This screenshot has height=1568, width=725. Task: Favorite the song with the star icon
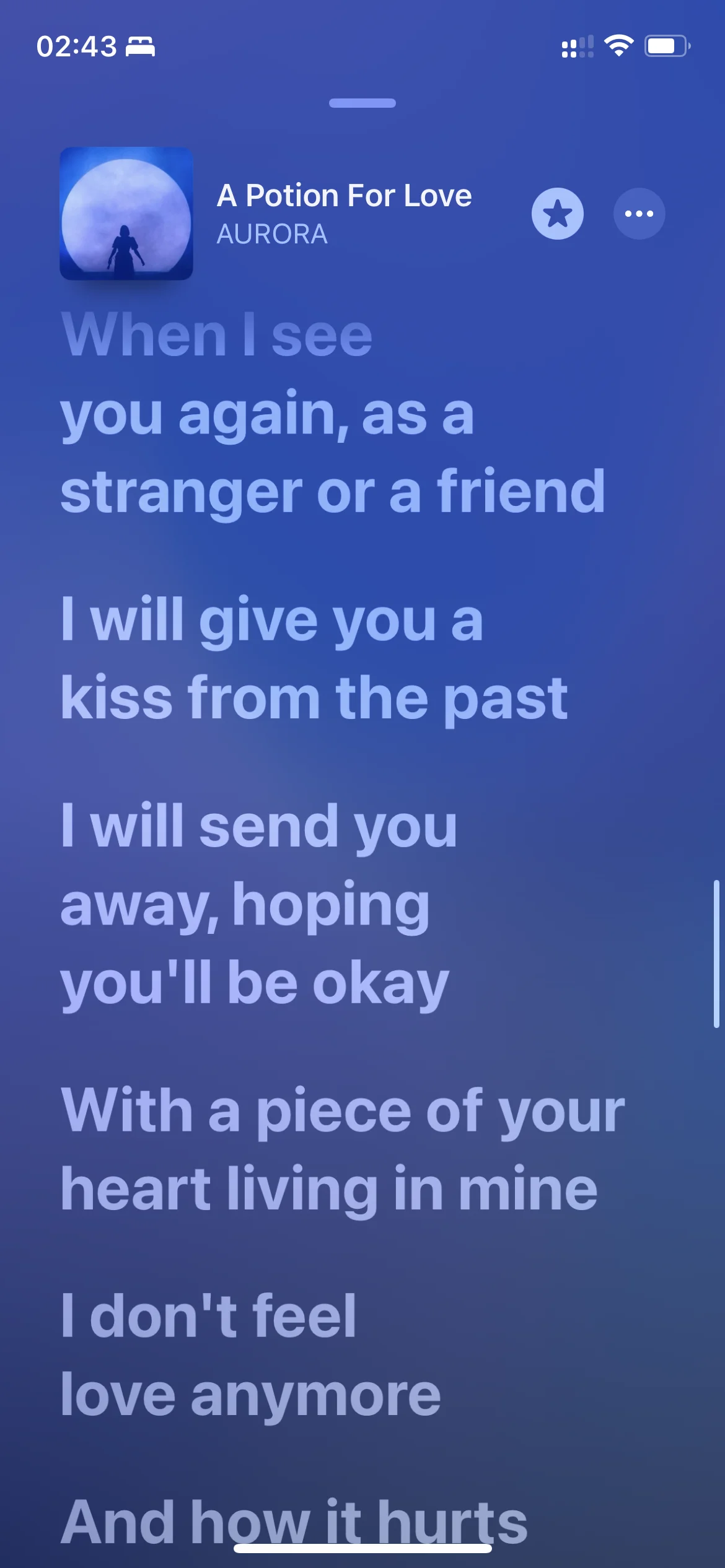click(557, 214)
